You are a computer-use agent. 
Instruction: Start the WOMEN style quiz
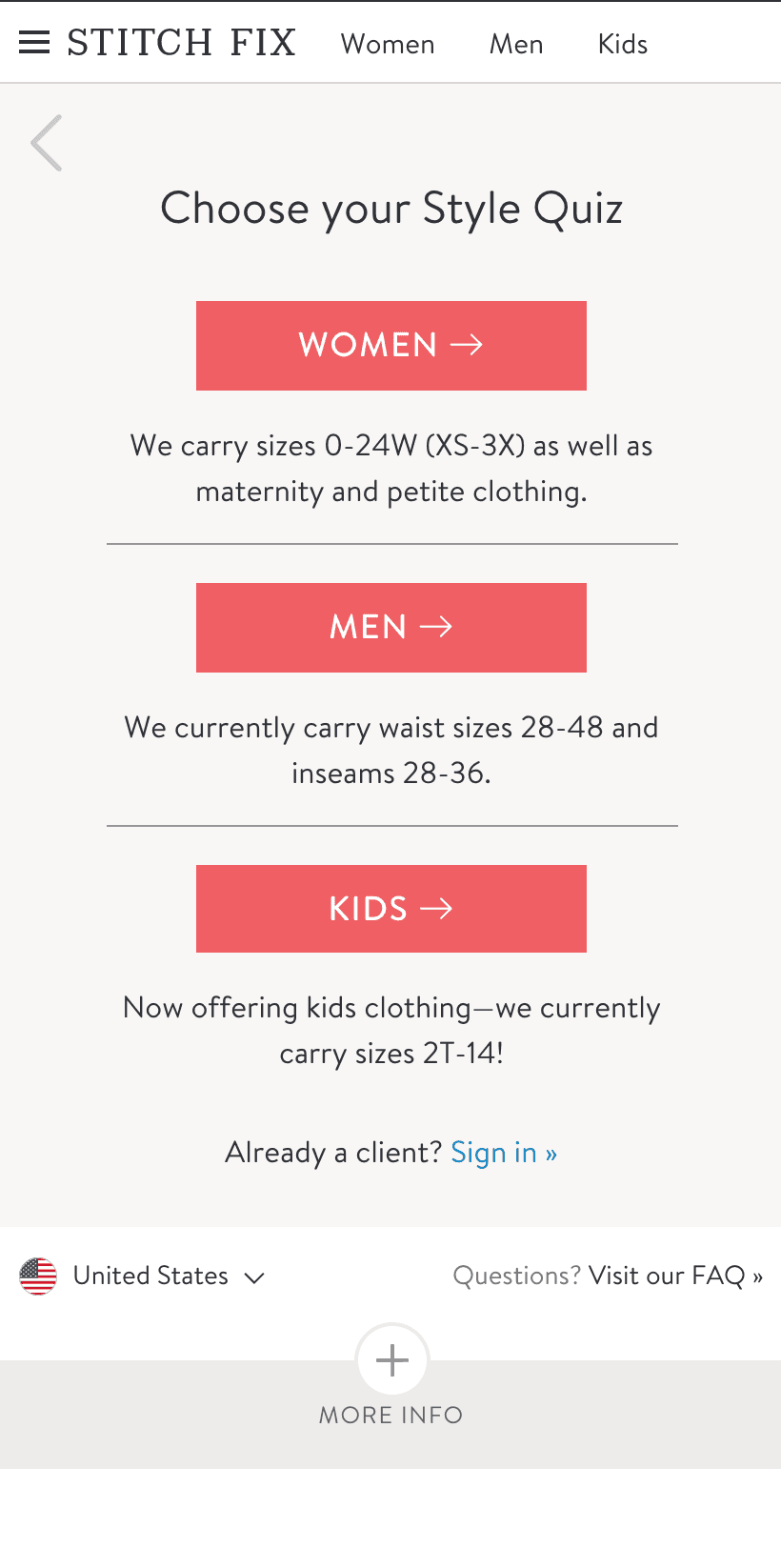coord(391,346)
